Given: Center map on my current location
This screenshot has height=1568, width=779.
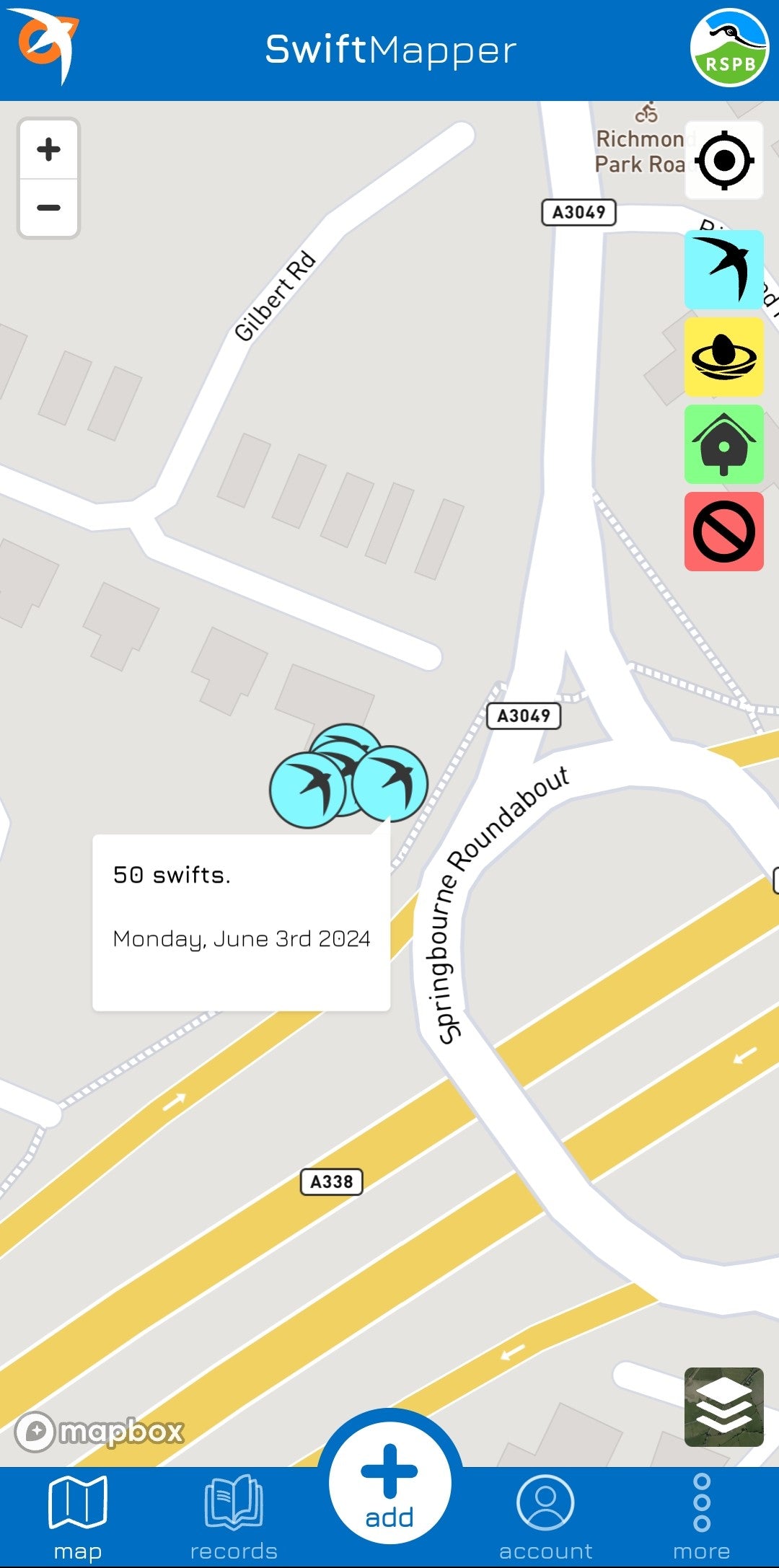Looking at the screenshot, I should point(723,160).
